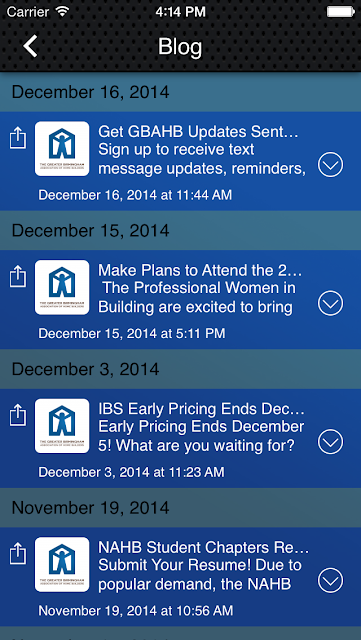Expand the NAHB Student Chapters post
Viewport: 361px width, 640px height.
coord(330,580)
